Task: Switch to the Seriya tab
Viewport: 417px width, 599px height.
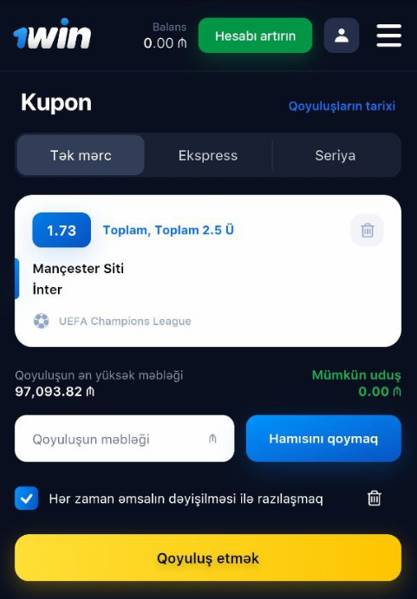Action: coord(335,155)
